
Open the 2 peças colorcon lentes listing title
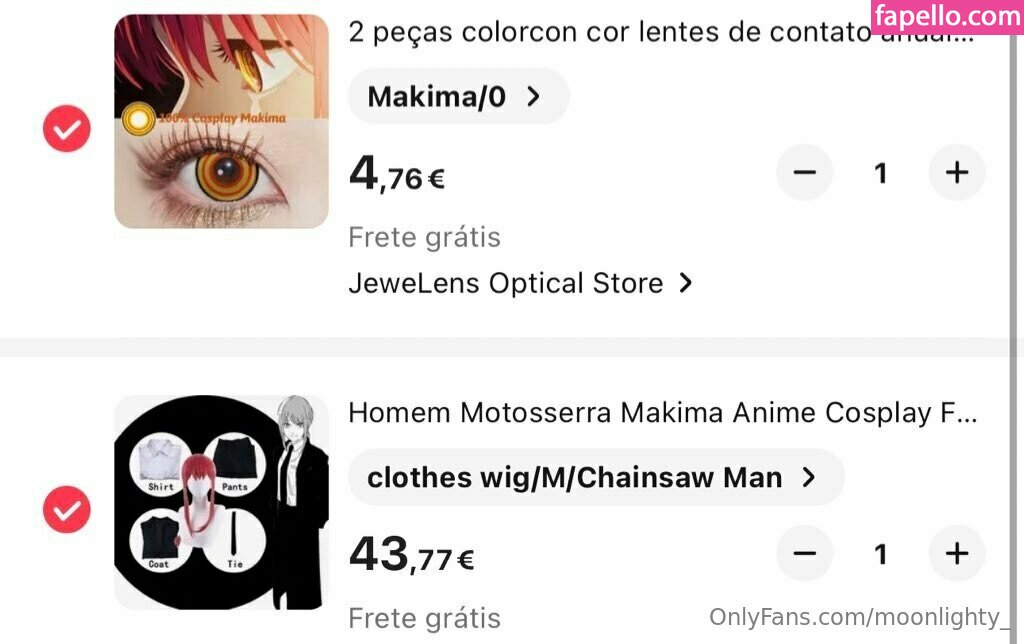[x=660, y=32]
